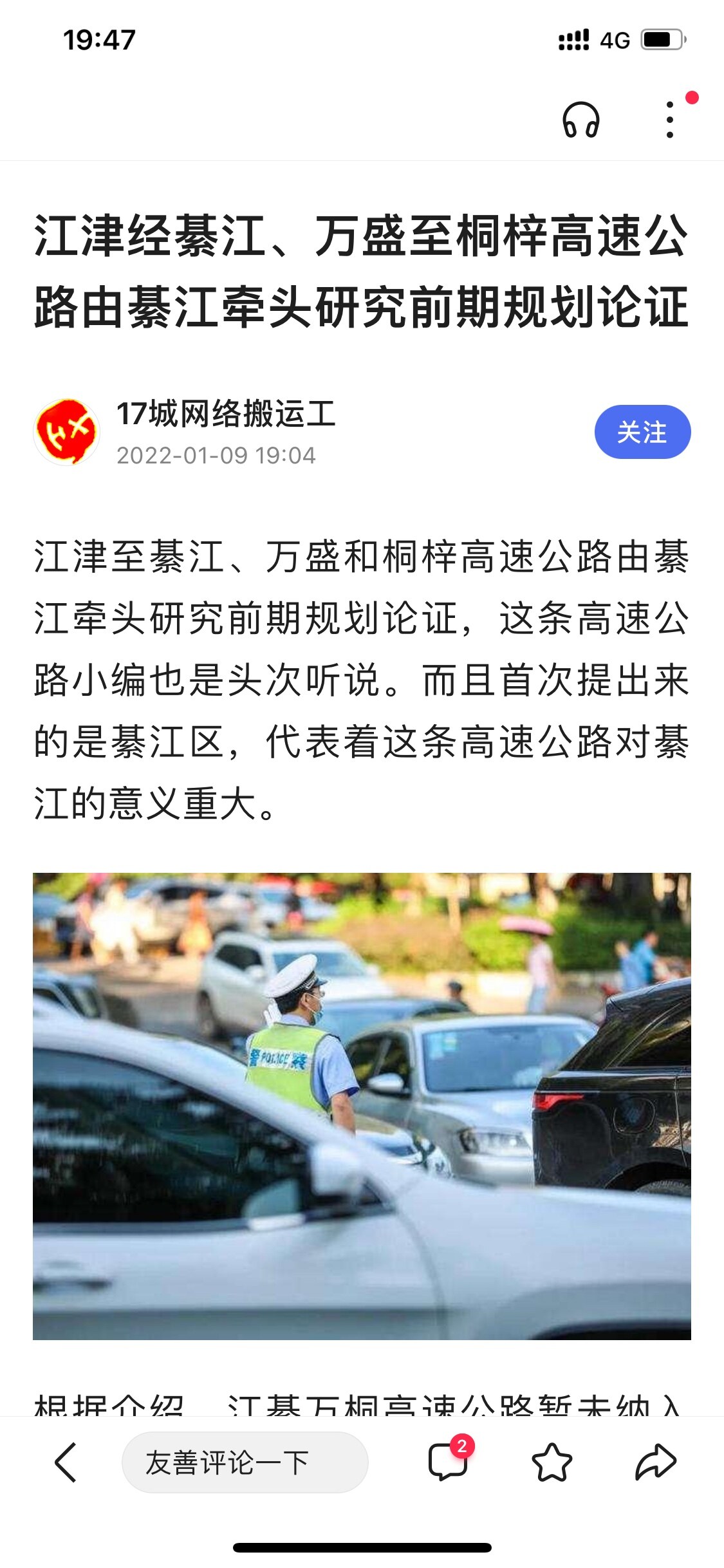Listen to article with headphones icon
The height and width of the screenshot is (1568, 724).
[x=581, y=120]
